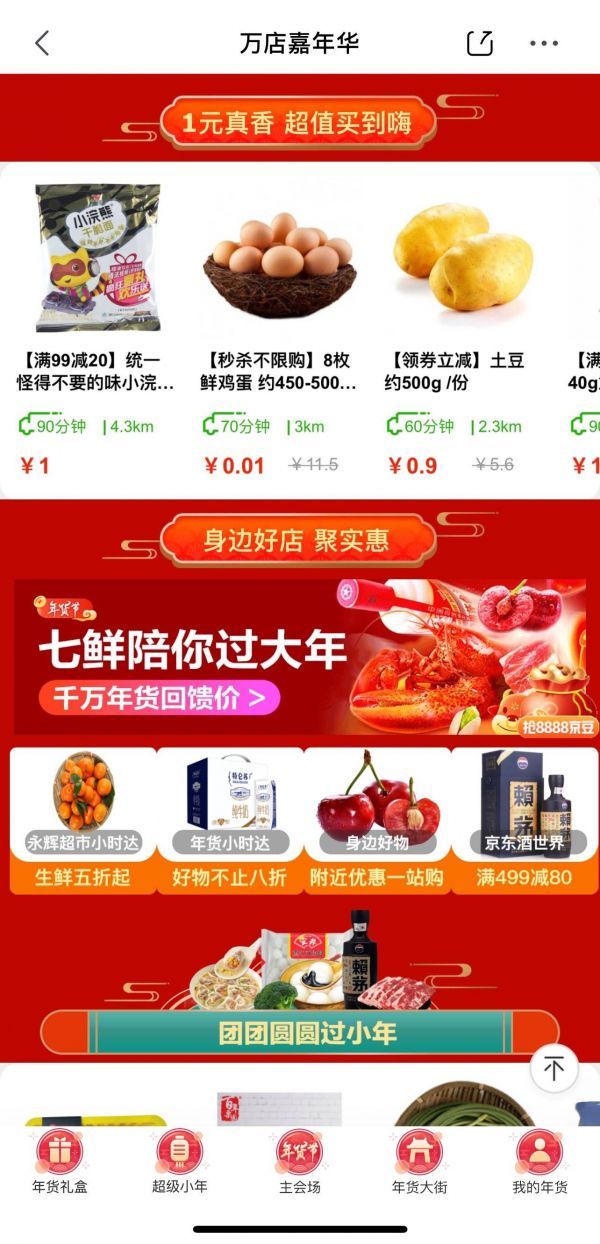Open the 身边好物 tile
600x1244 pixels.
click(377, 820)
